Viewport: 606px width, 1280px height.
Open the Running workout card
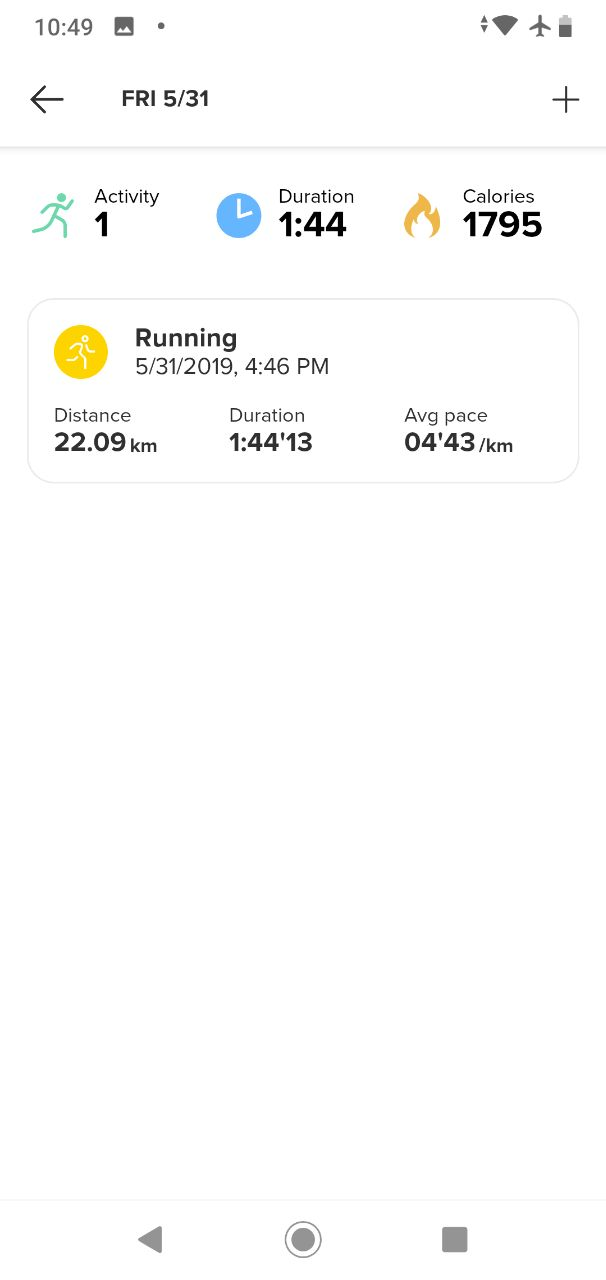303,391
